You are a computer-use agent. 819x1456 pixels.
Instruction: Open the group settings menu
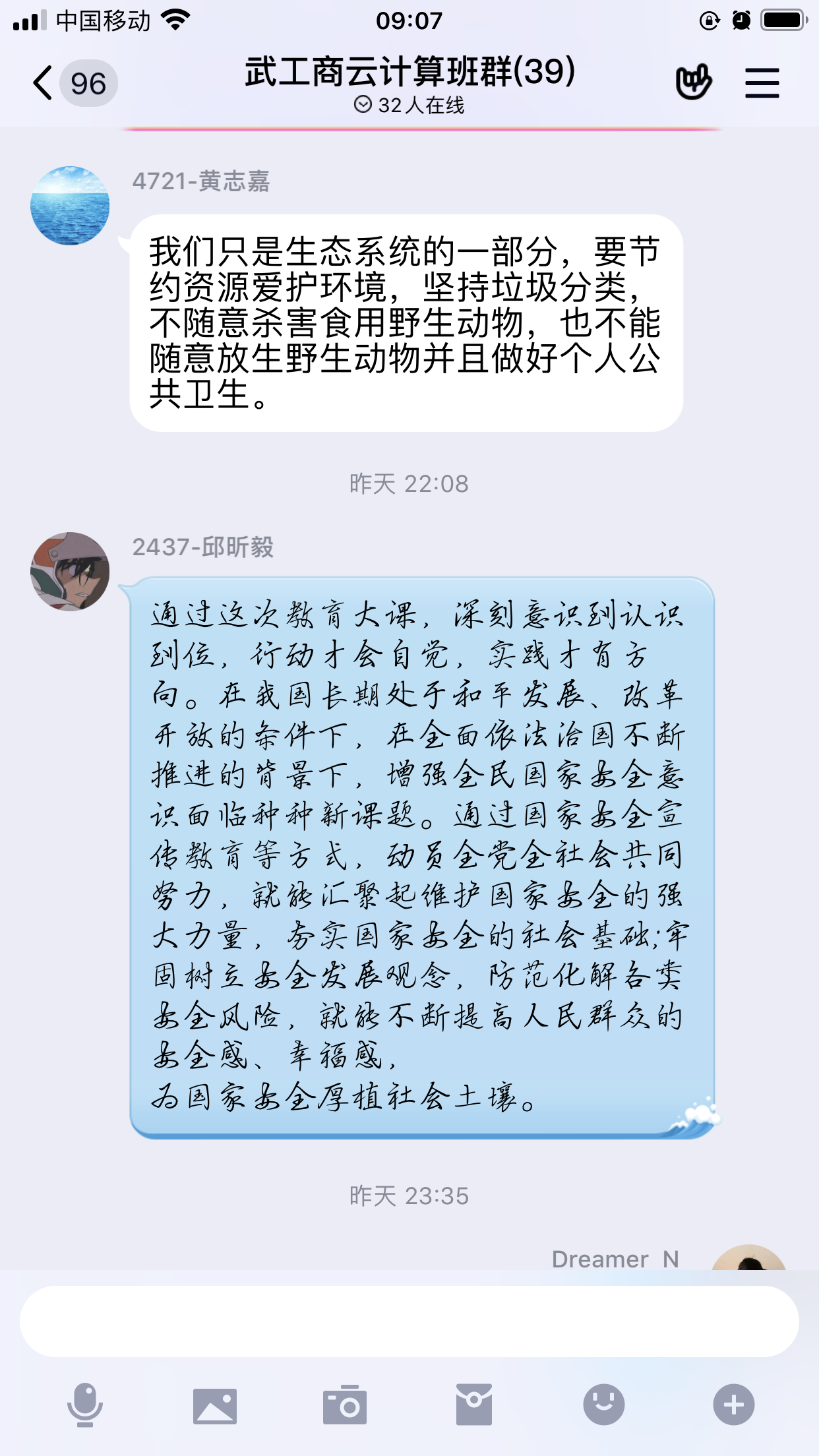(762, 83)
